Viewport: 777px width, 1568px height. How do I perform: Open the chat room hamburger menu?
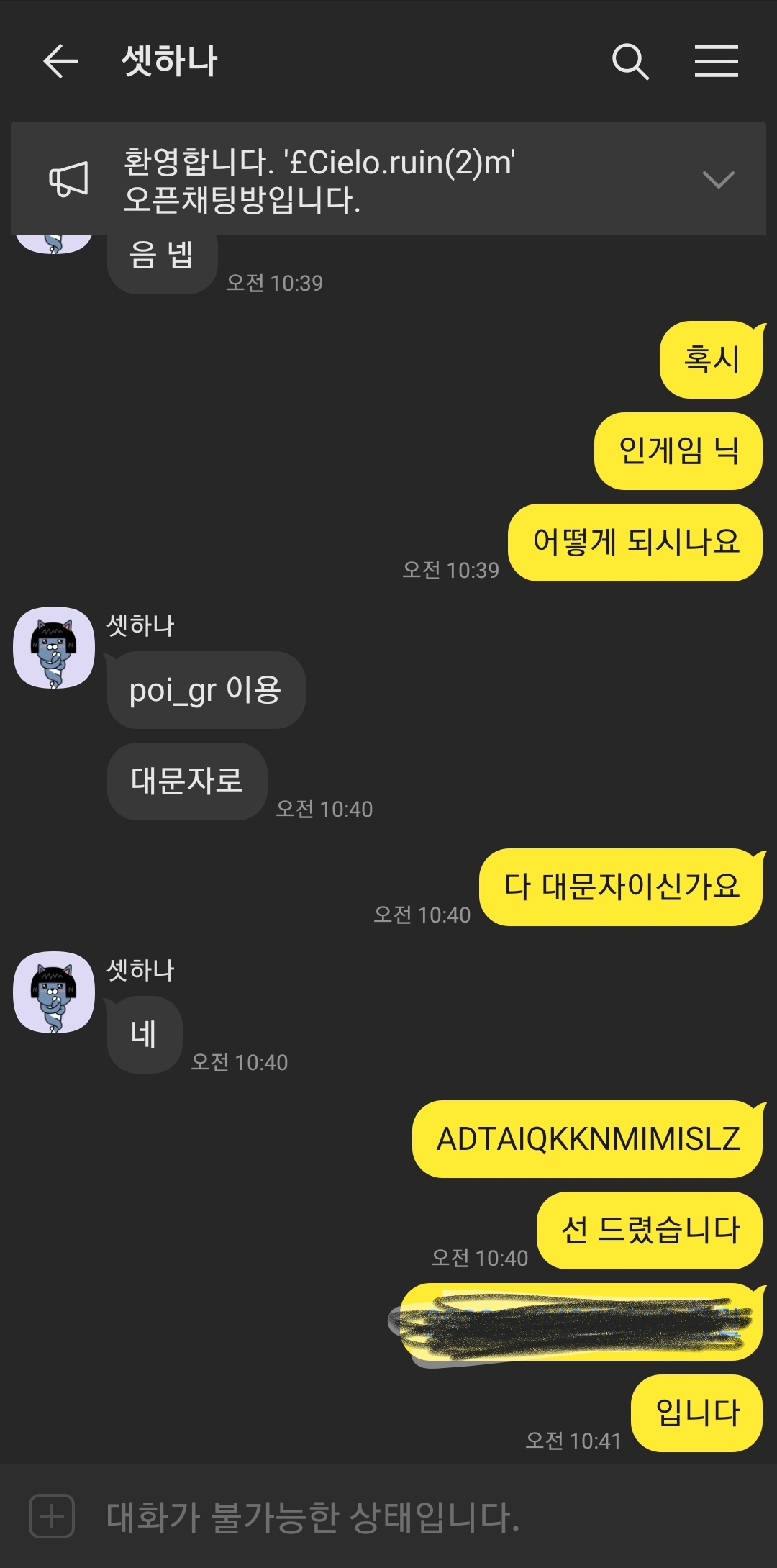pos(716,61)
